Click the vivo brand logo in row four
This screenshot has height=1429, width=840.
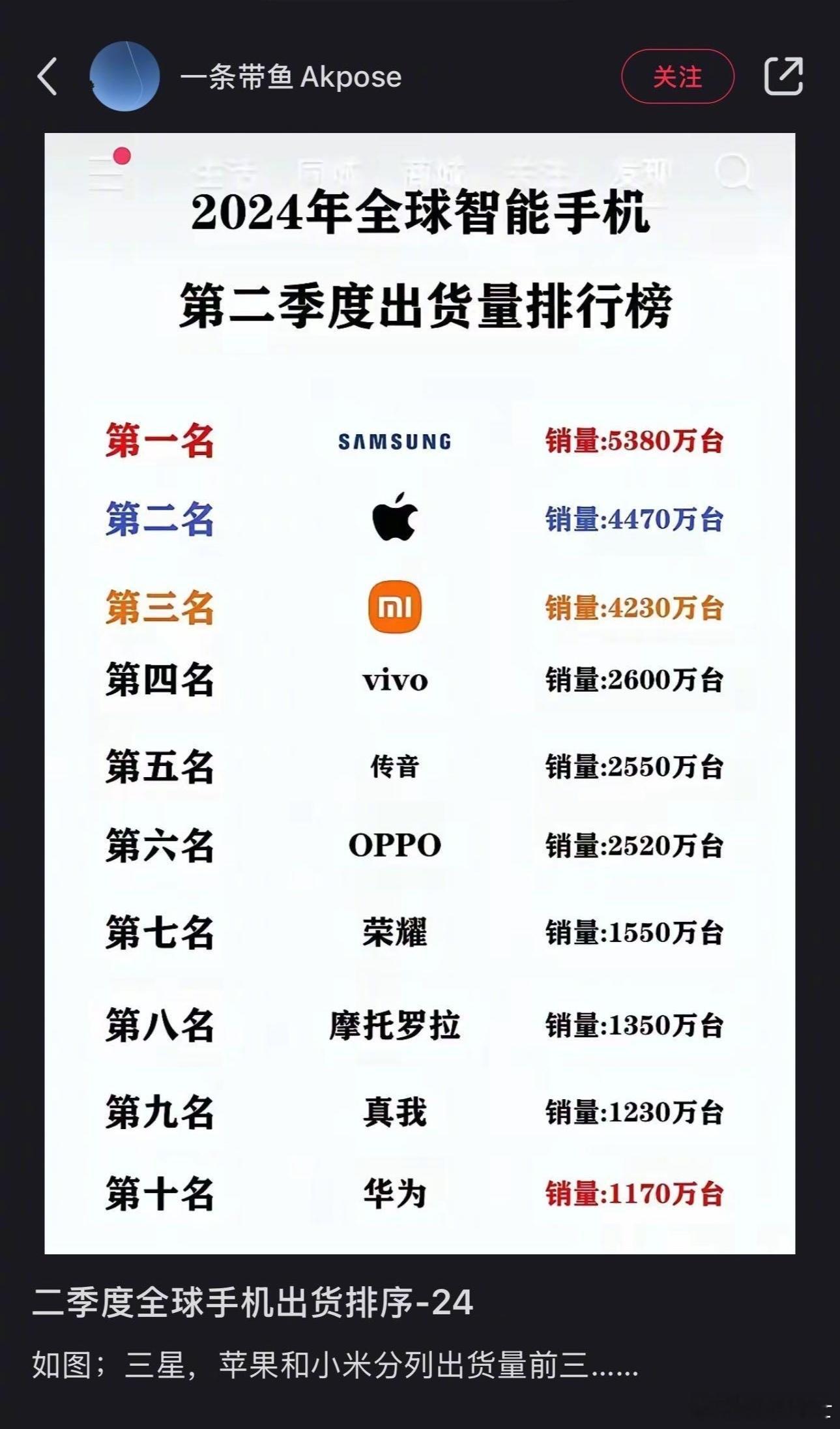(x=394, y=682)
